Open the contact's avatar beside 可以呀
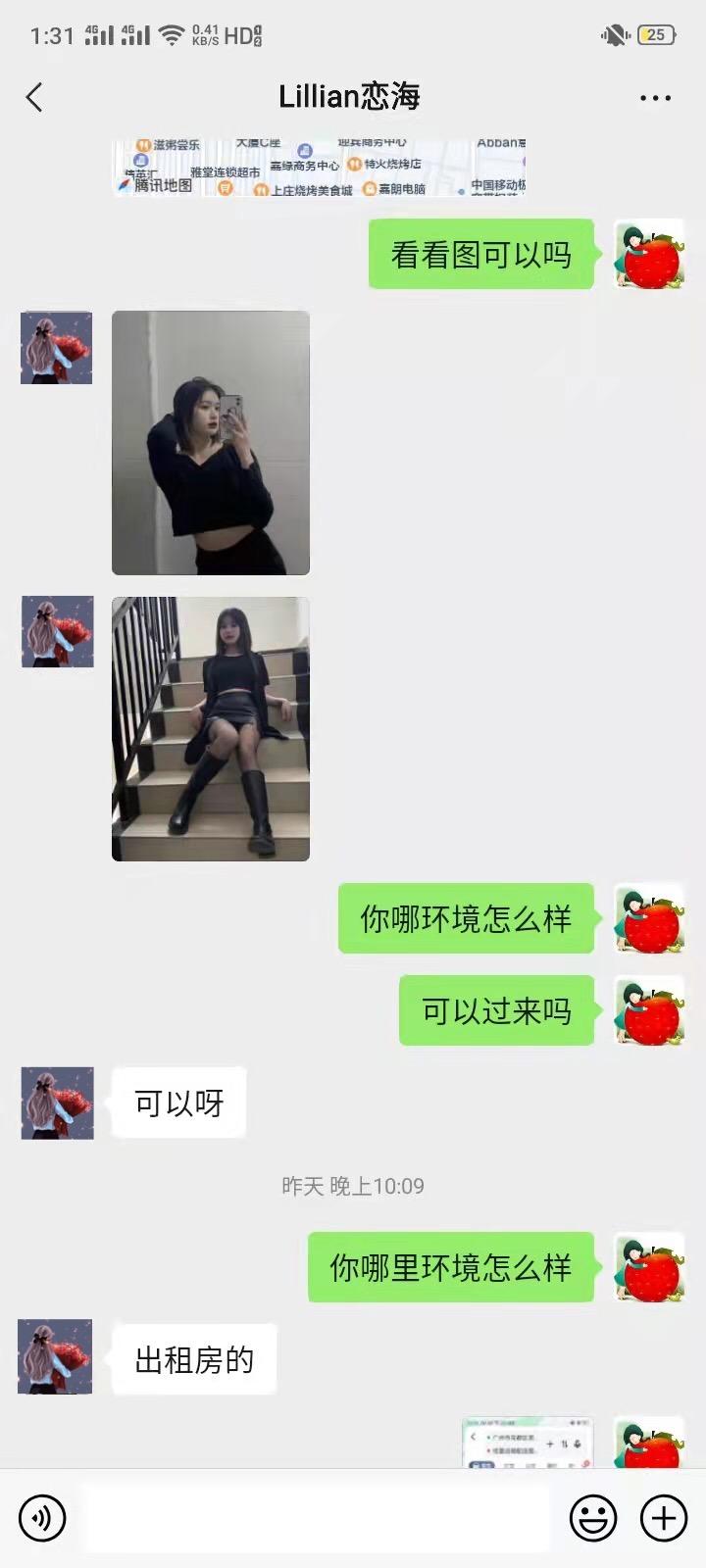This screenshot has height=1568, width=706. point(58,1103)
